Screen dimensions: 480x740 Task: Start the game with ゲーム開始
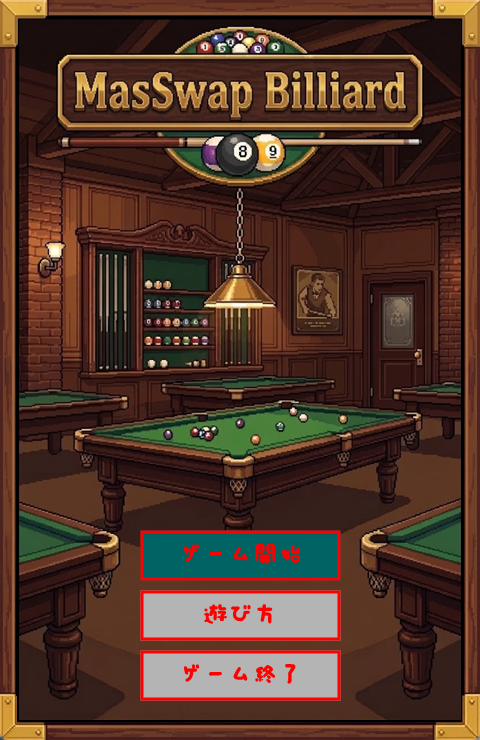pos(240,555)
